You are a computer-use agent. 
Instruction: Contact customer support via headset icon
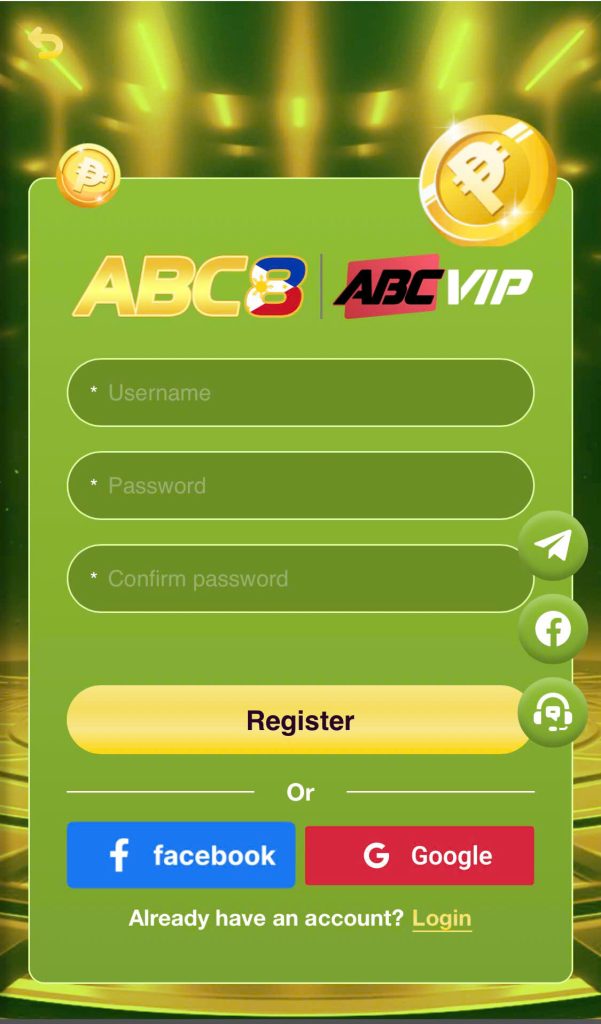(x=552, y=713)
